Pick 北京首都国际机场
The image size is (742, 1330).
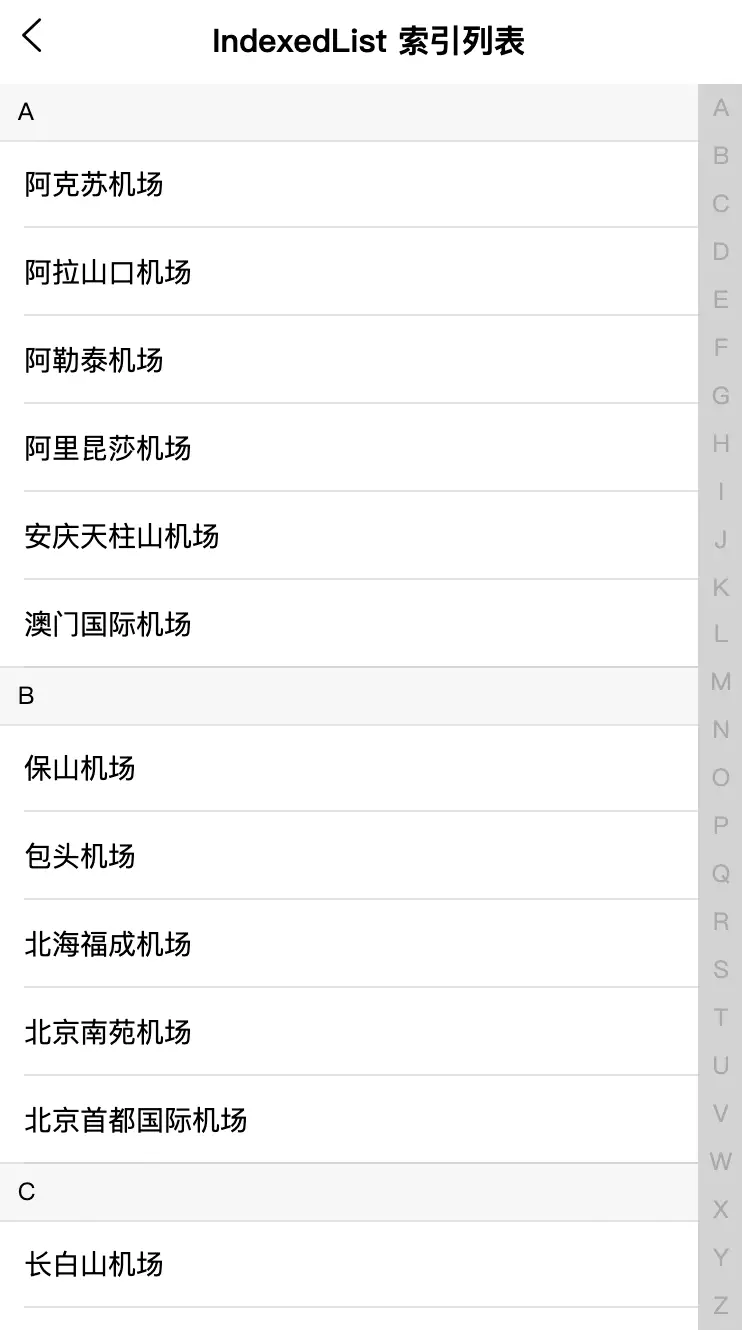(x=136, y=1120)
